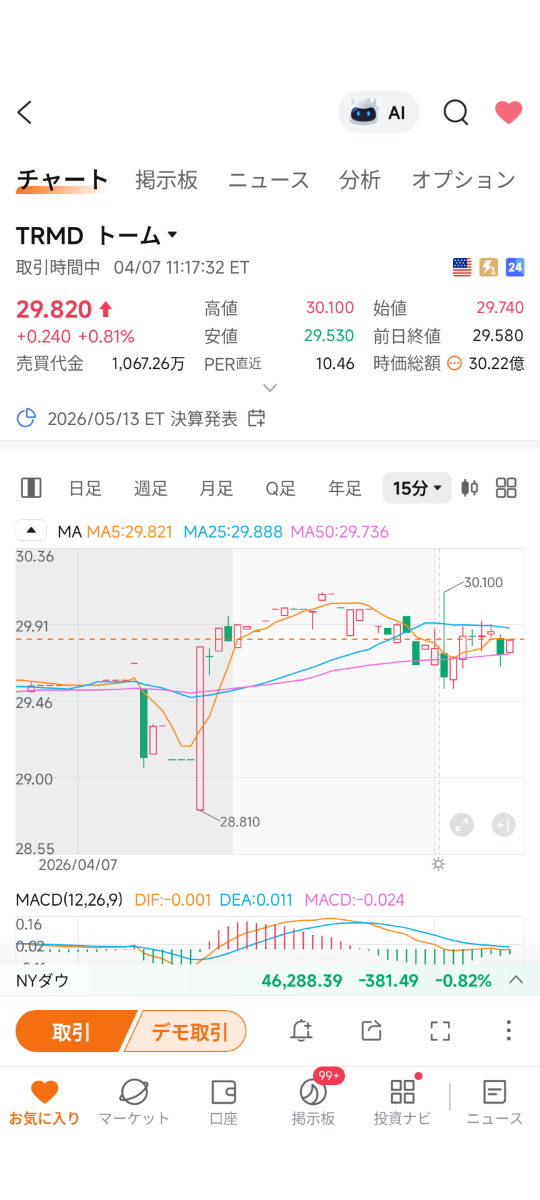The height and width of the screenshot is (1200, 540).
Task: Change candlestick chart type icon
Action: (470, 488)
